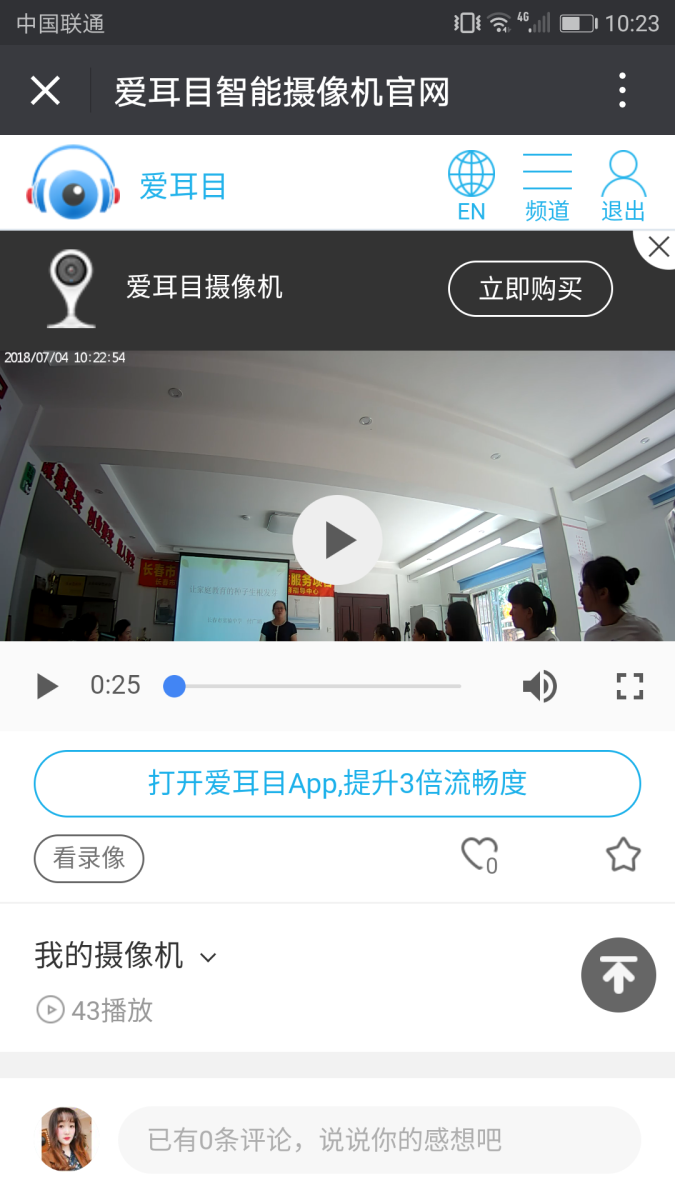Play video with center play button
This screenshot has height=1200, width=675.
tap(338, 540)
